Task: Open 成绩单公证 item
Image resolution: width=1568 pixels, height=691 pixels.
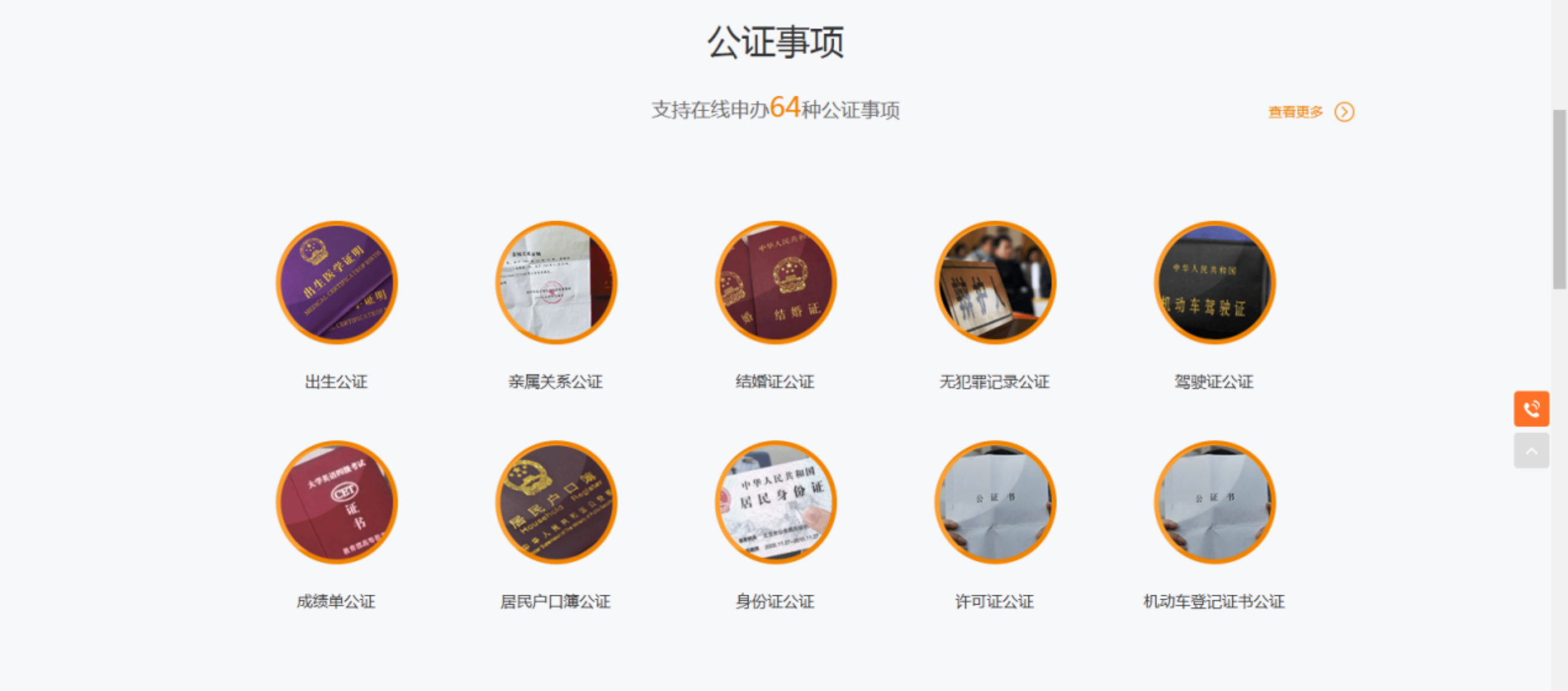Action: tap(336, 502)
